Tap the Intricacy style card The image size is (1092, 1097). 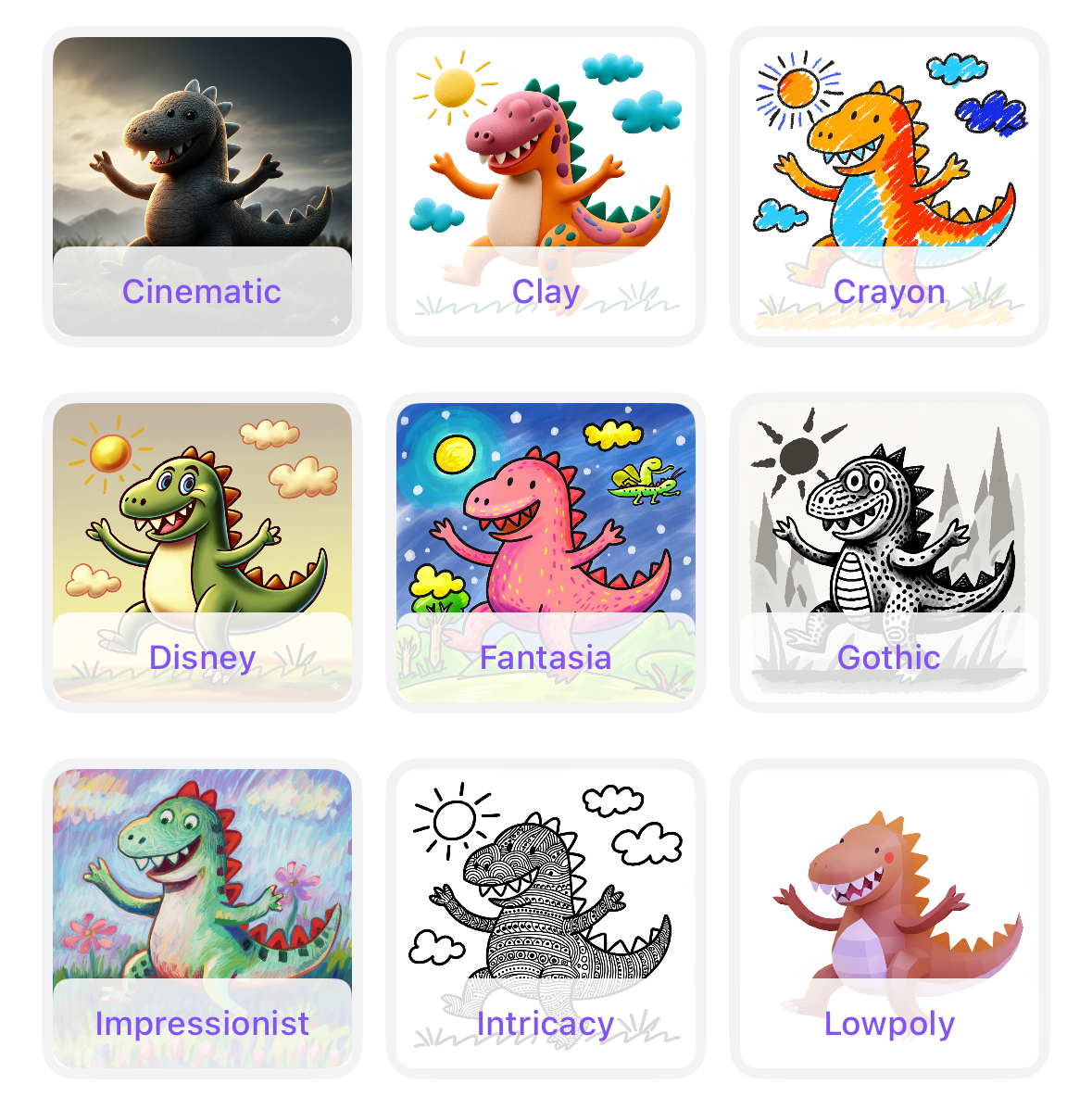(546, 918)
